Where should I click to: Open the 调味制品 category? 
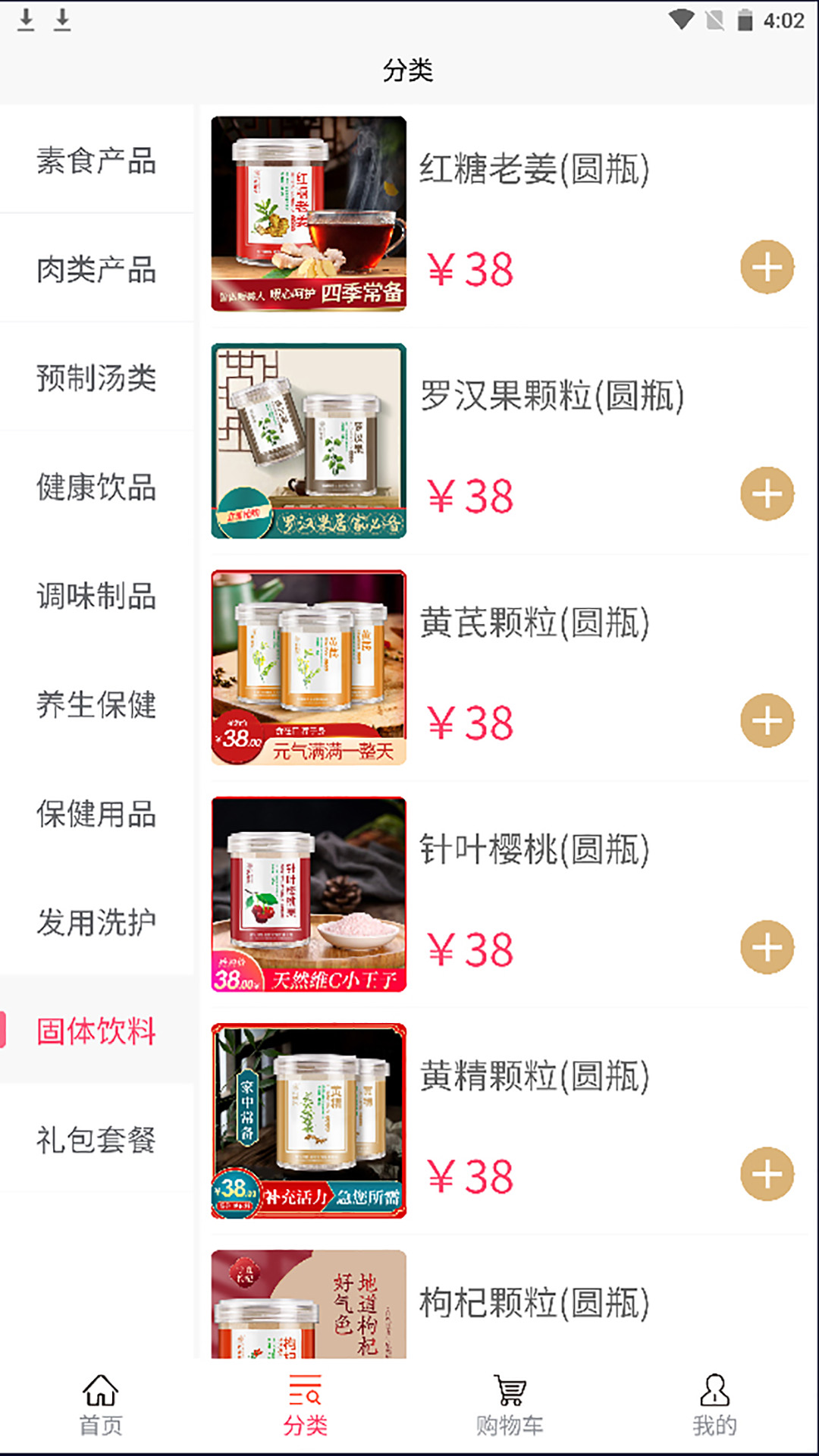96,596
